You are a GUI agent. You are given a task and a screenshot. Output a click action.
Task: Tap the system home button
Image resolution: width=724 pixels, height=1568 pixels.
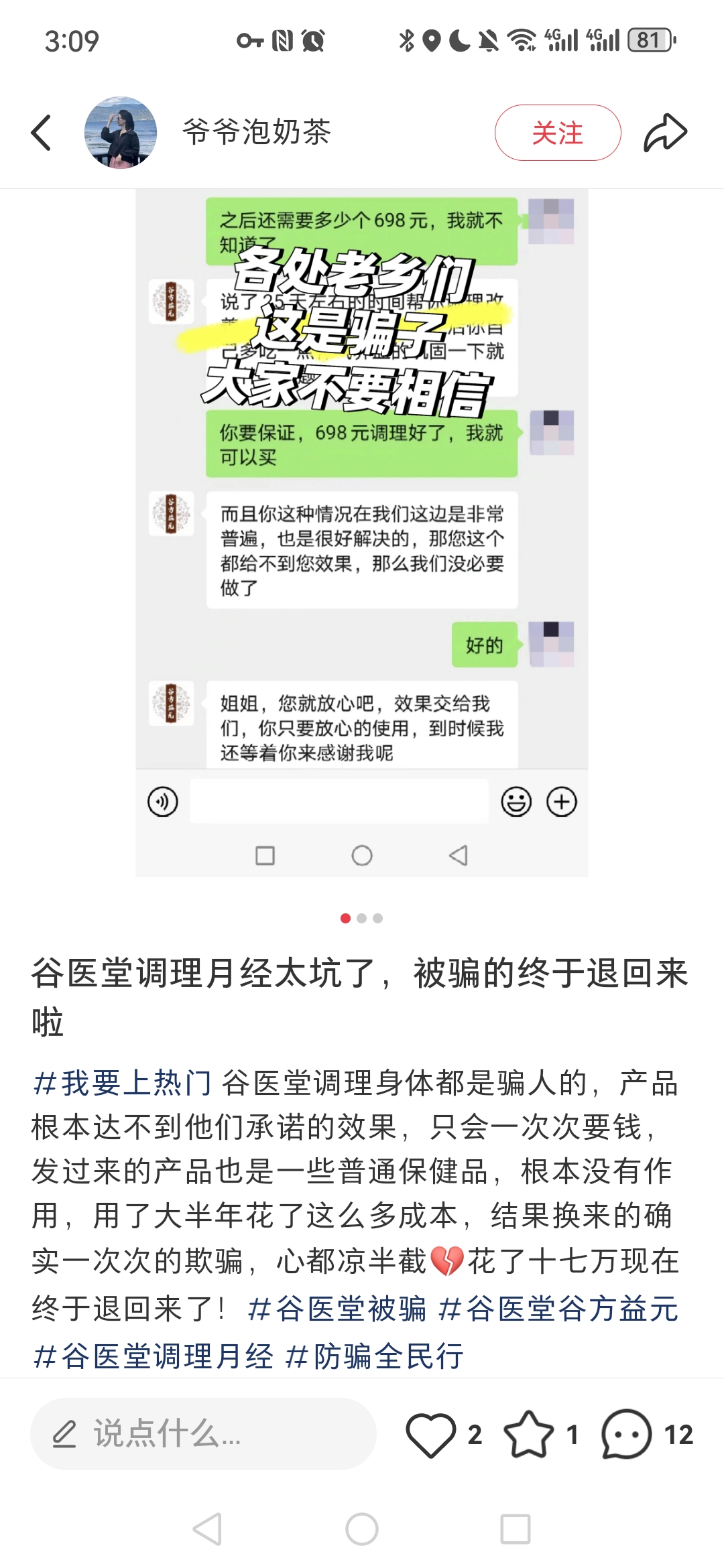tap(362, 1529)
